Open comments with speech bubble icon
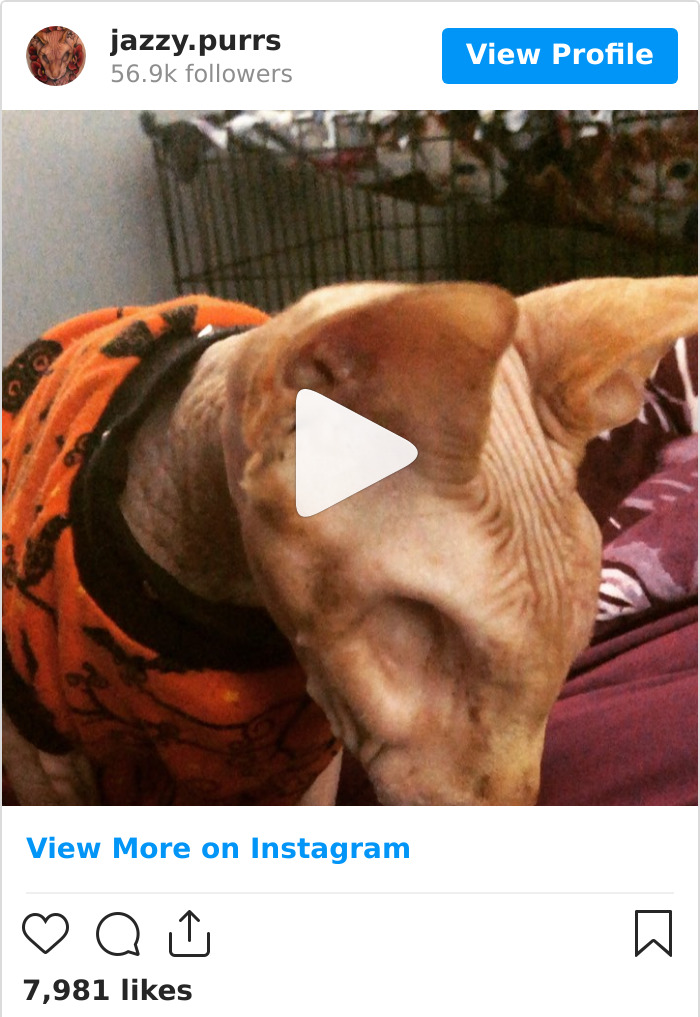Viewport: 700px width, 1017px height. click(x=118, y=934)
